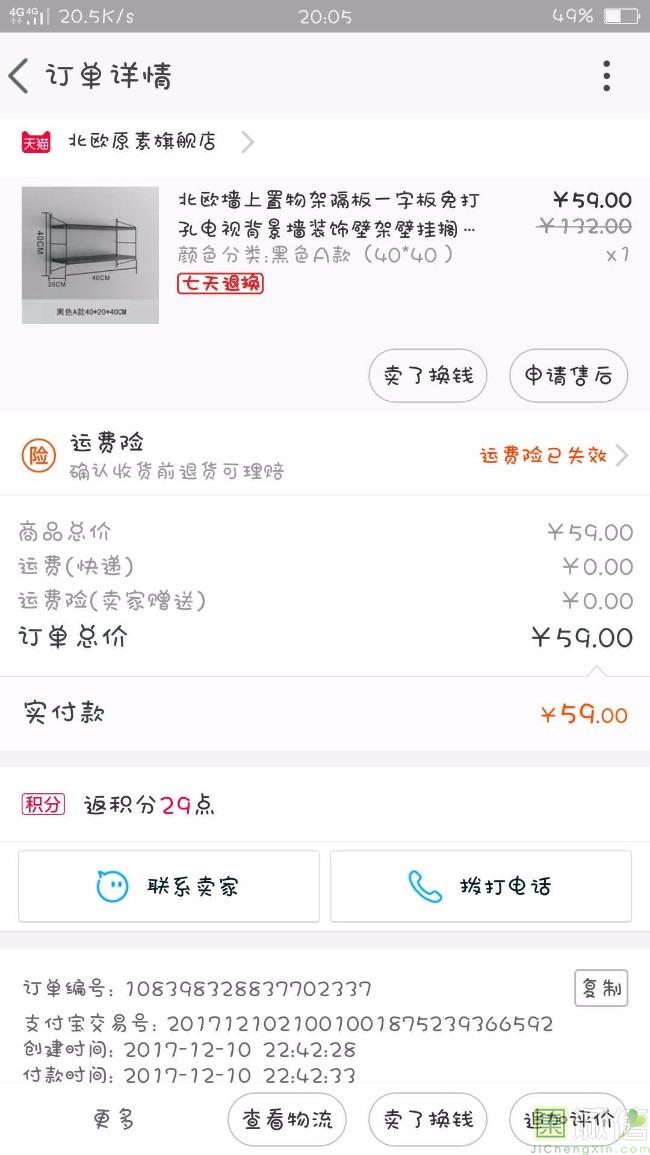Contact the seller via 联系卖家
Image resolution: width=650 pixels, height=1155 pixels.
pyautogui.click(x=169, y=886)
